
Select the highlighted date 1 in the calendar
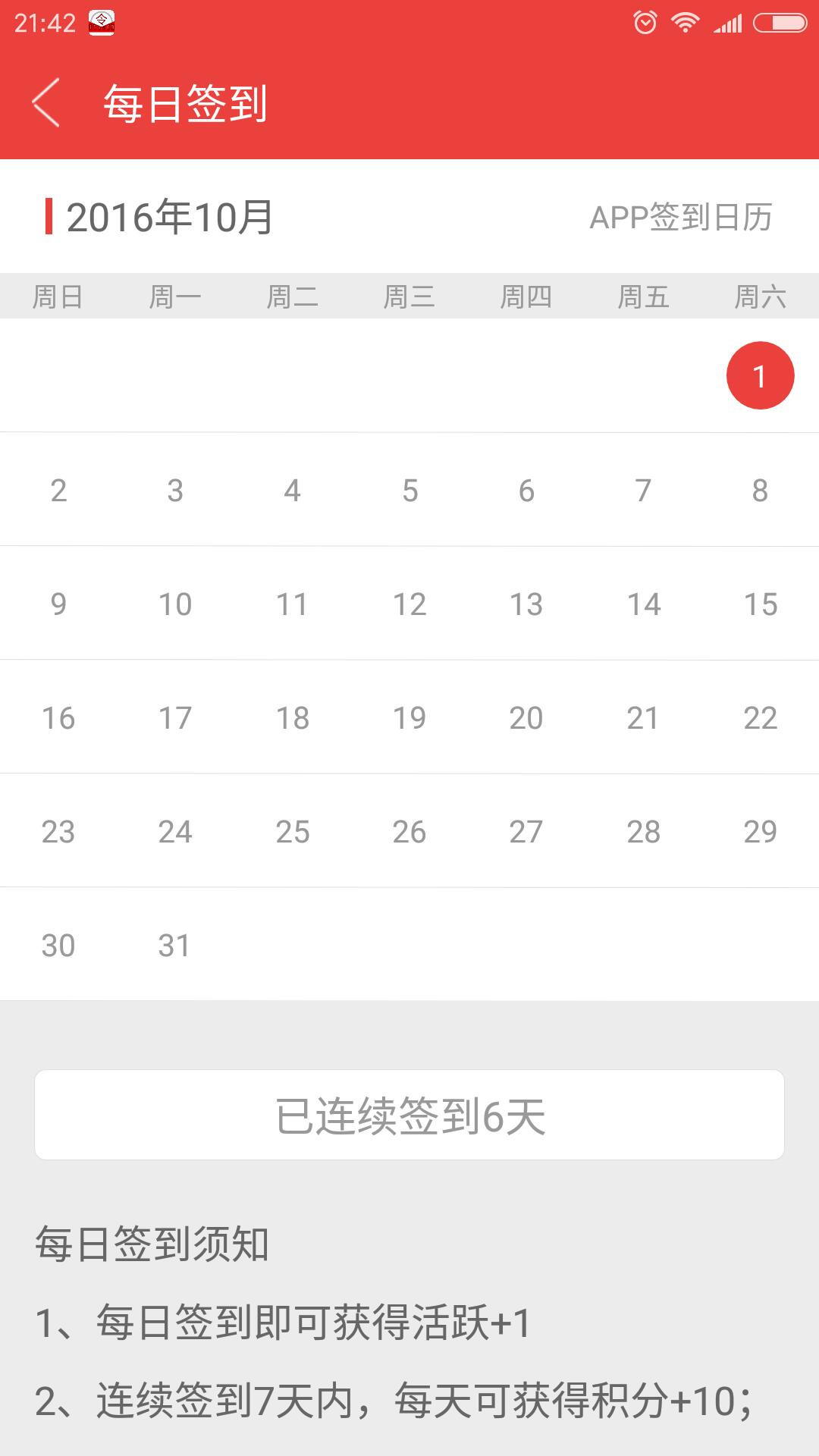click(x=760, y=376)
